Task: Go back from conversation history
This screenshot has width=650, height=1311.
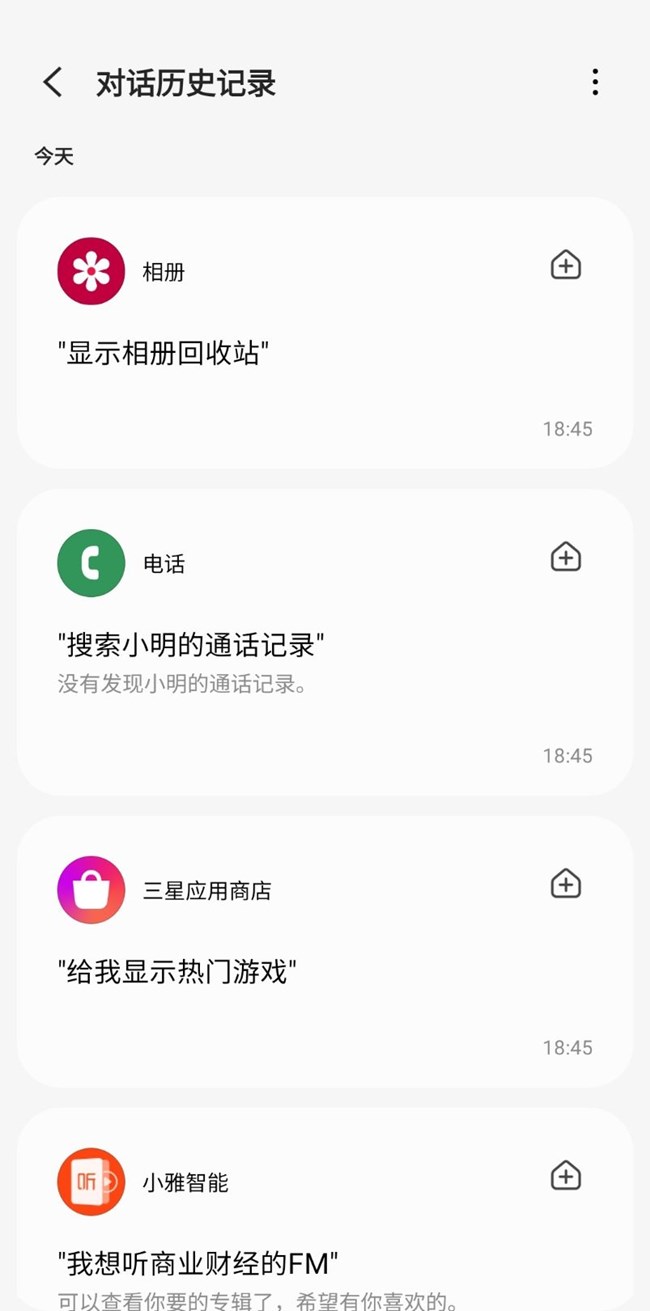Action: click(x=53, y=82)
